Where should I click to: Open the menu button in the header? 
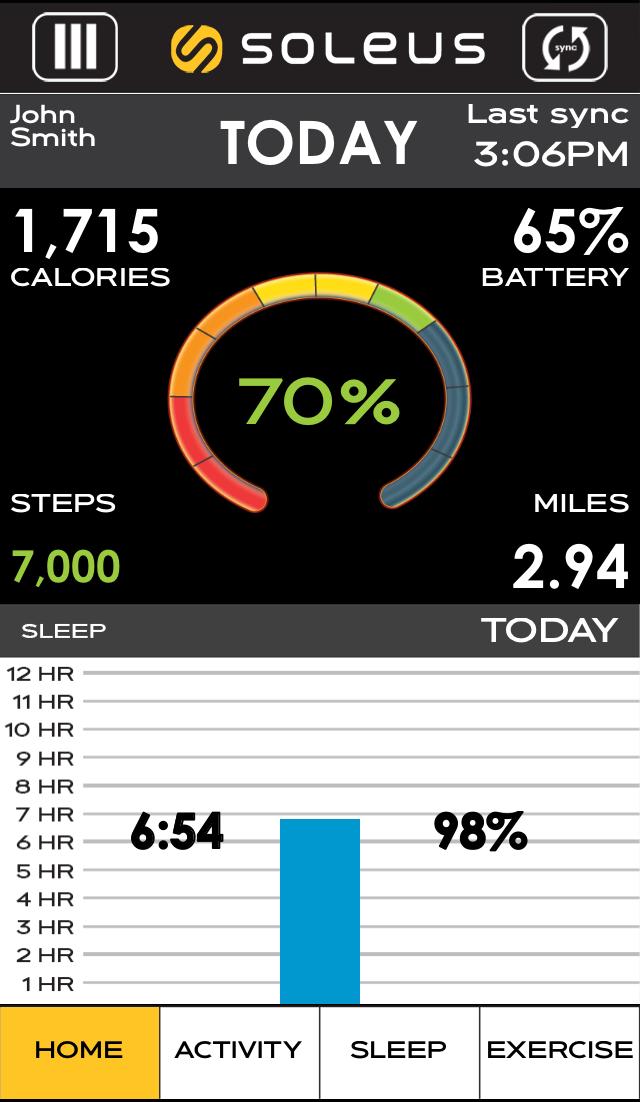[x=75, y=46]
